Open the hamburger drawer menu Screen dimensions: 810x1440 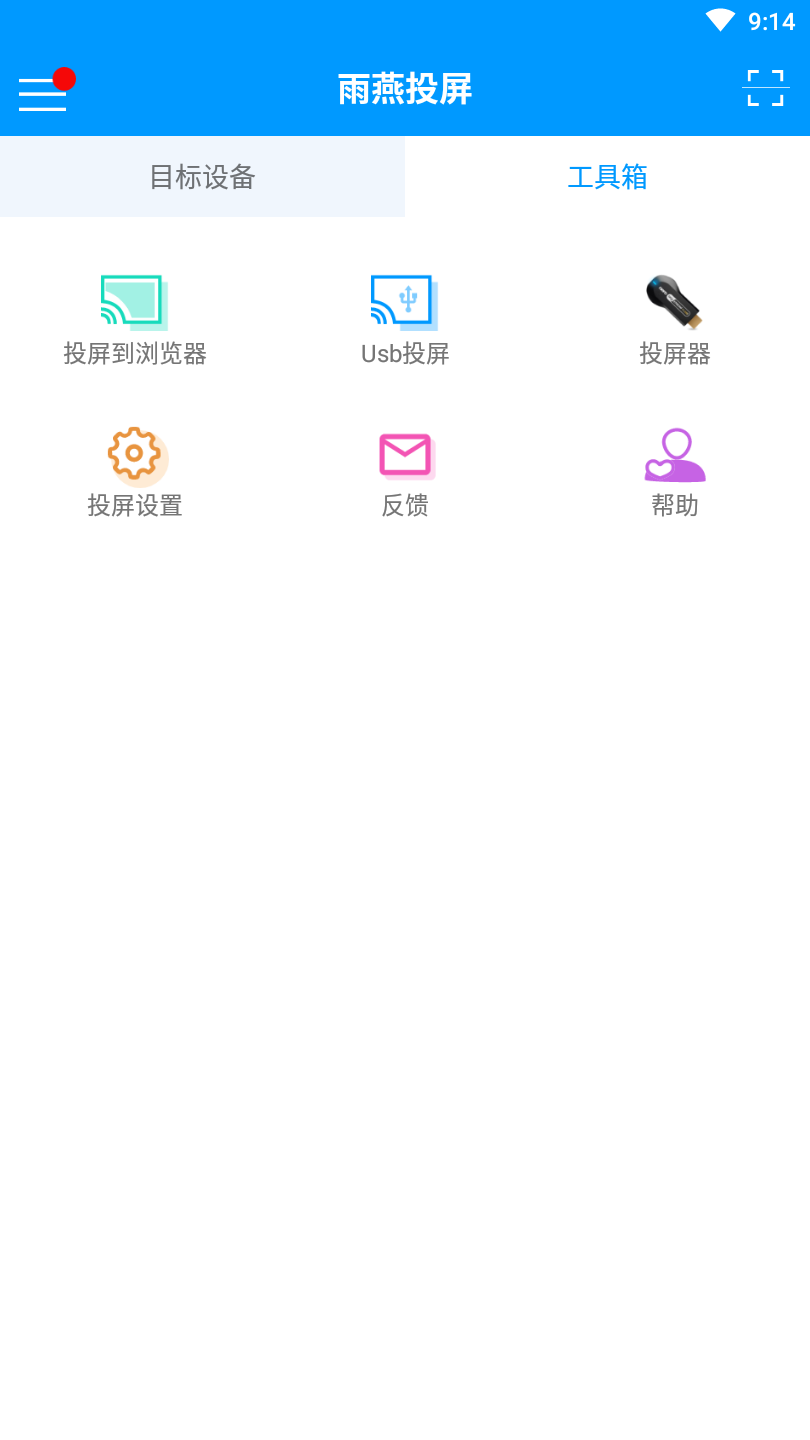(43, 92)
